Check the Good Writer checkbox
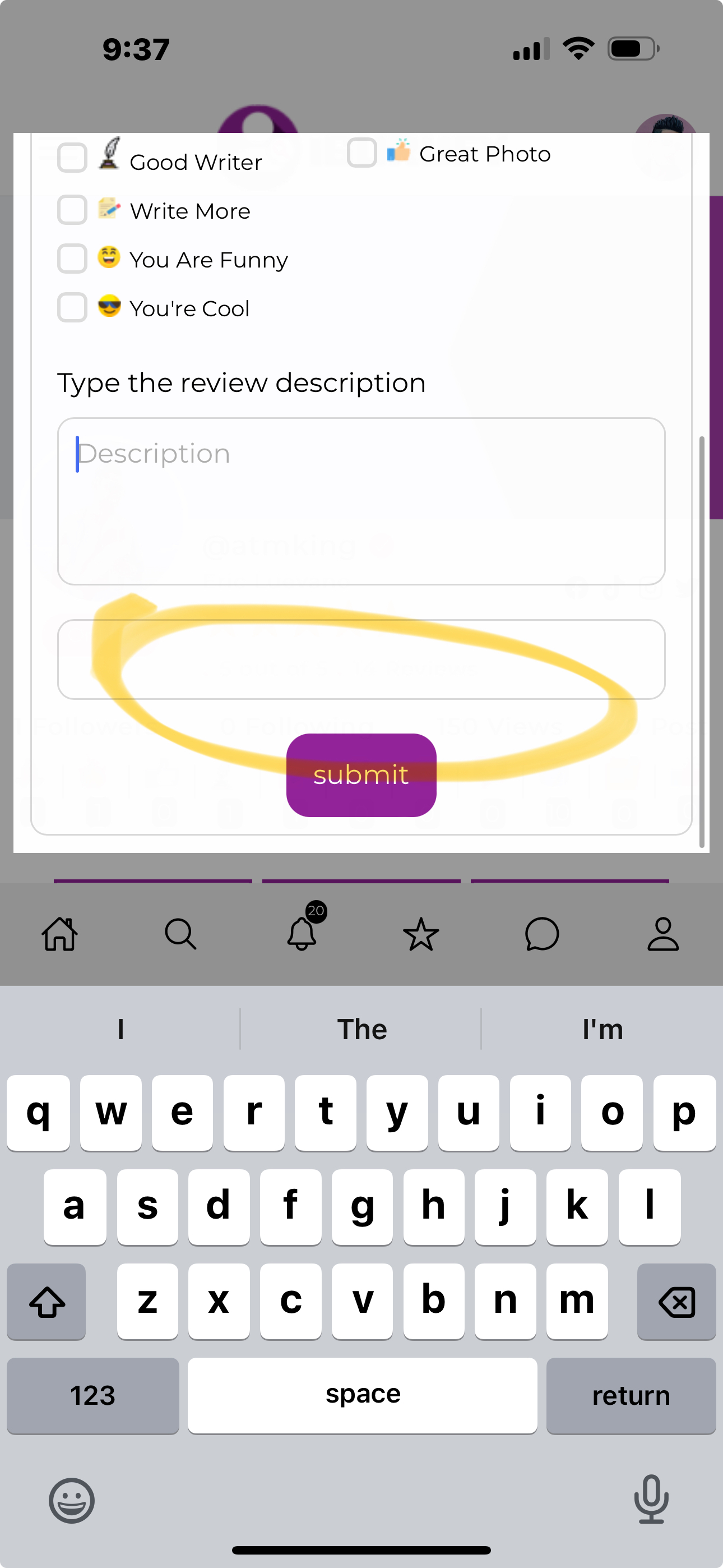723x1568 pixels. tap(72, 158)
